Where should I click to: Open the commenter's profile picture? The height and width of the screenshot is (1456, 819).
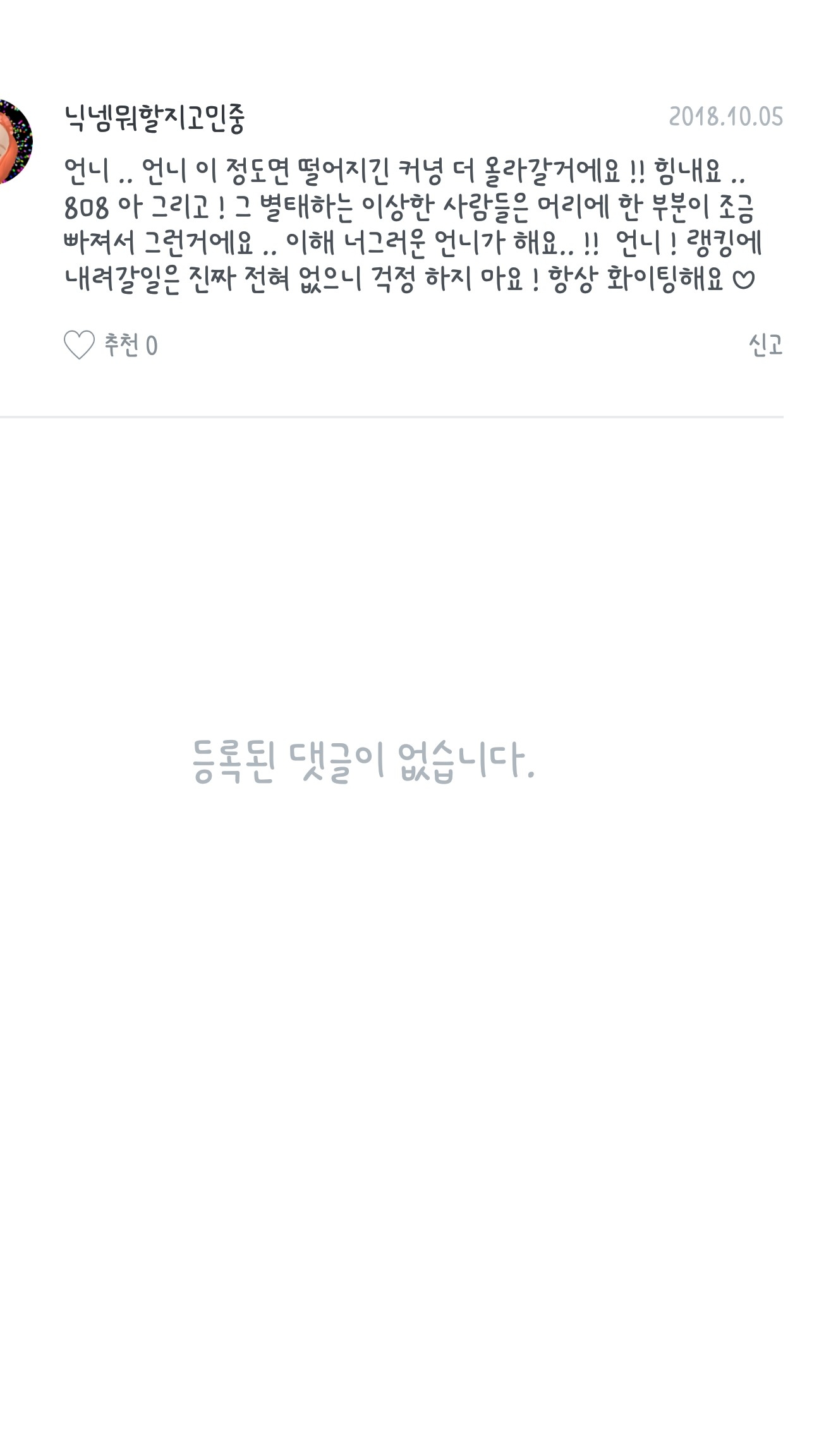14,142
